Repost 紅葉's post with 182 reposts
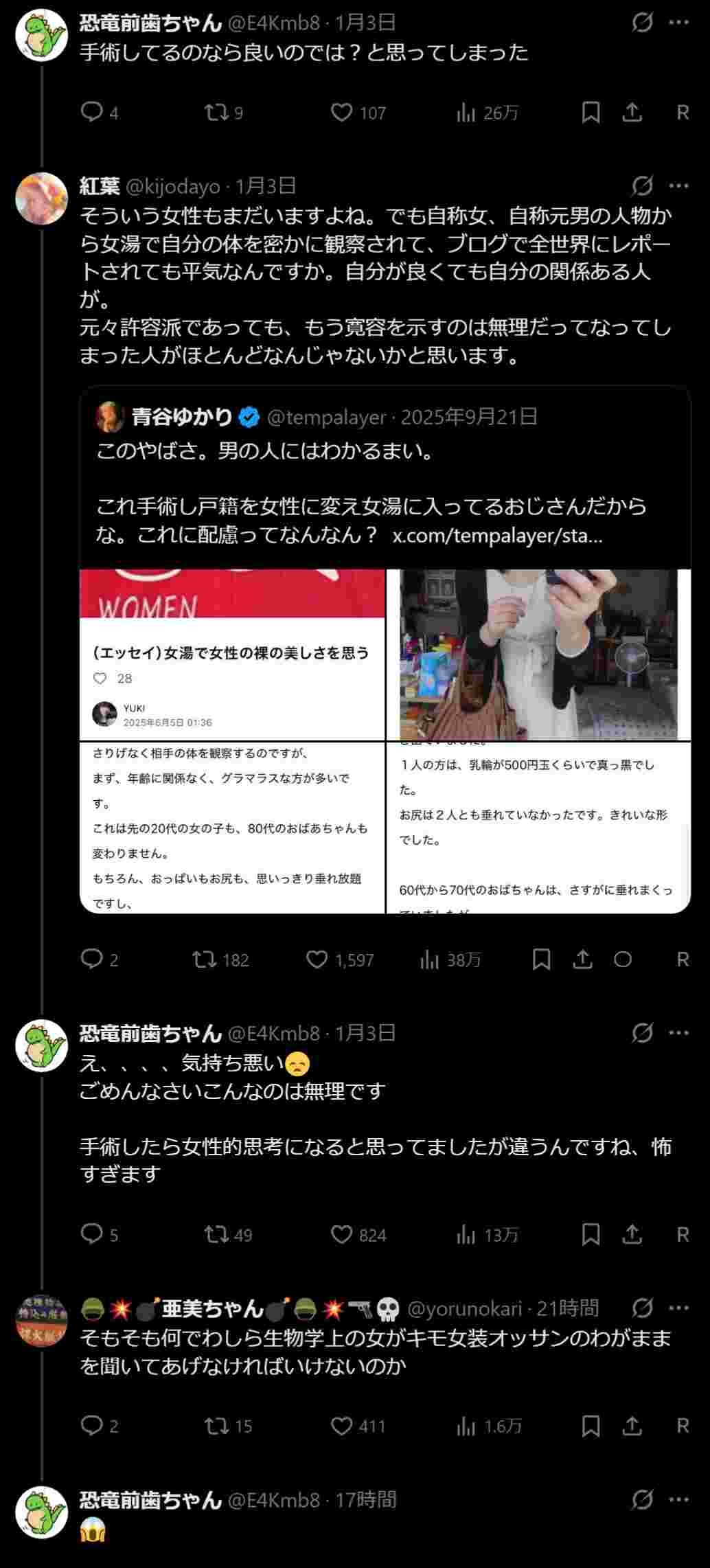Viewport: 710px width, 1568px height. click(x=204, y=959)
